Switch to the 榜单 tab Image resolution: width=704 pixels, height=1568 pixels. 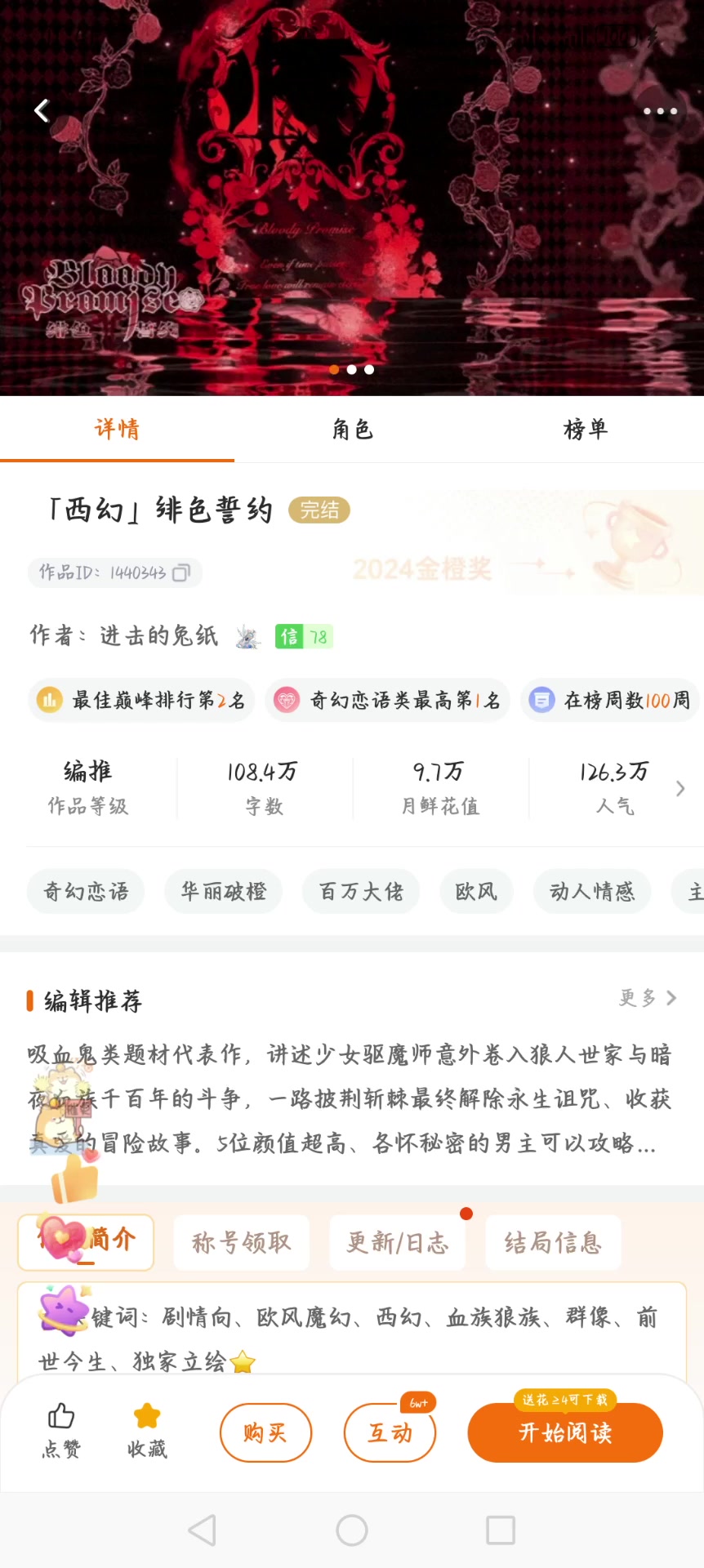586,430
